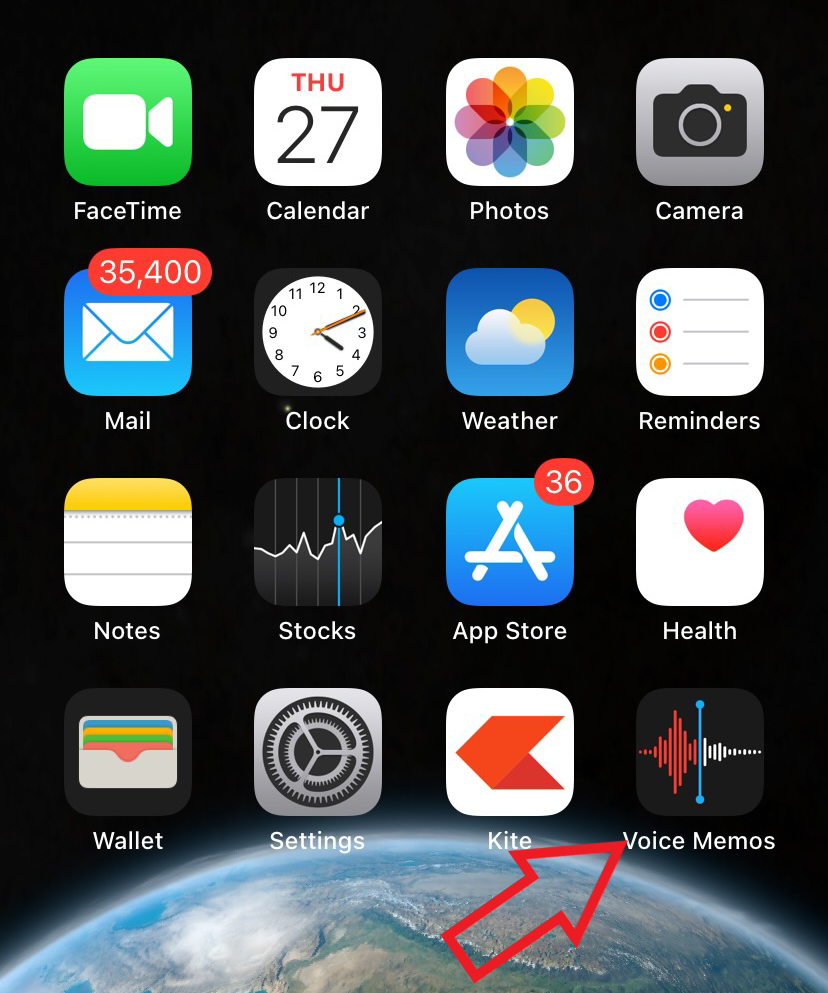
Task: Create a note in the Notes app
Action: click(x=128, y=542)
